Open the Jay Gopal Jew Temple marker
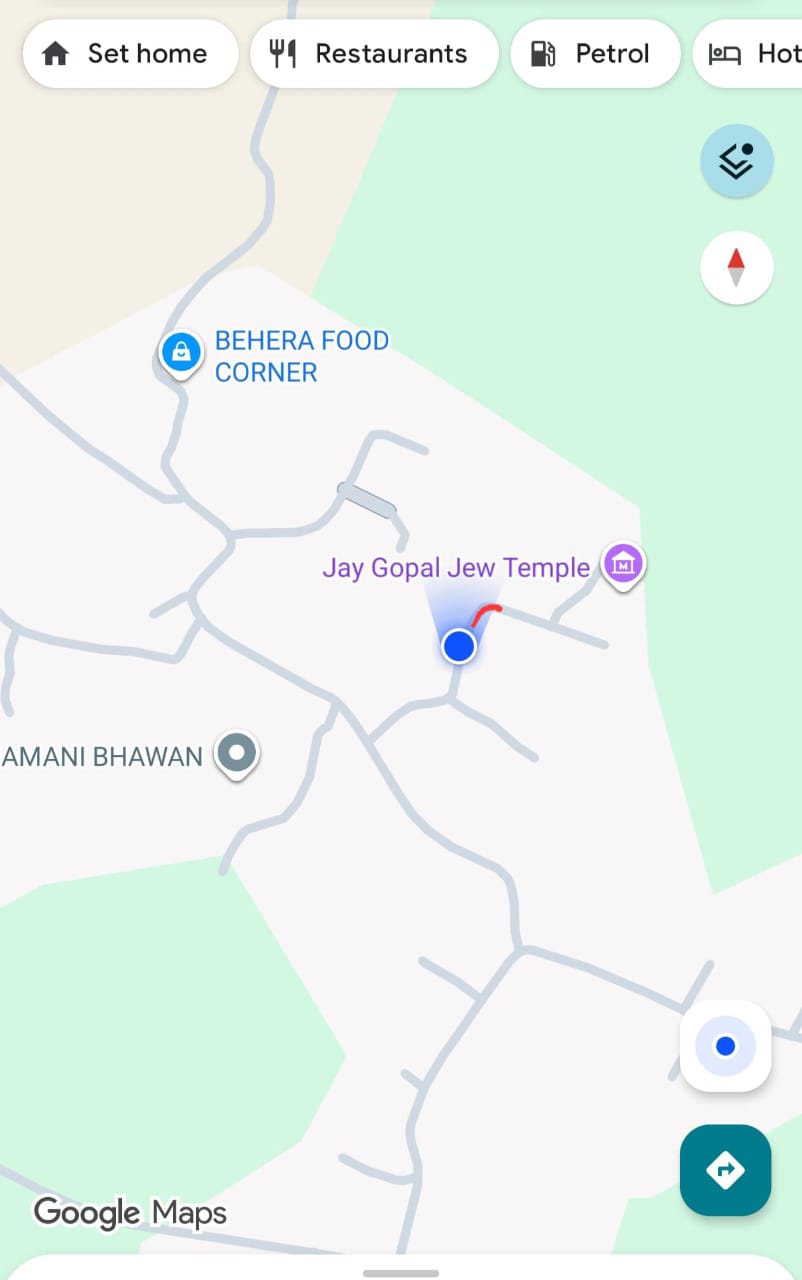The width and height of the screenshot is (802, 1280). (623, 565)
